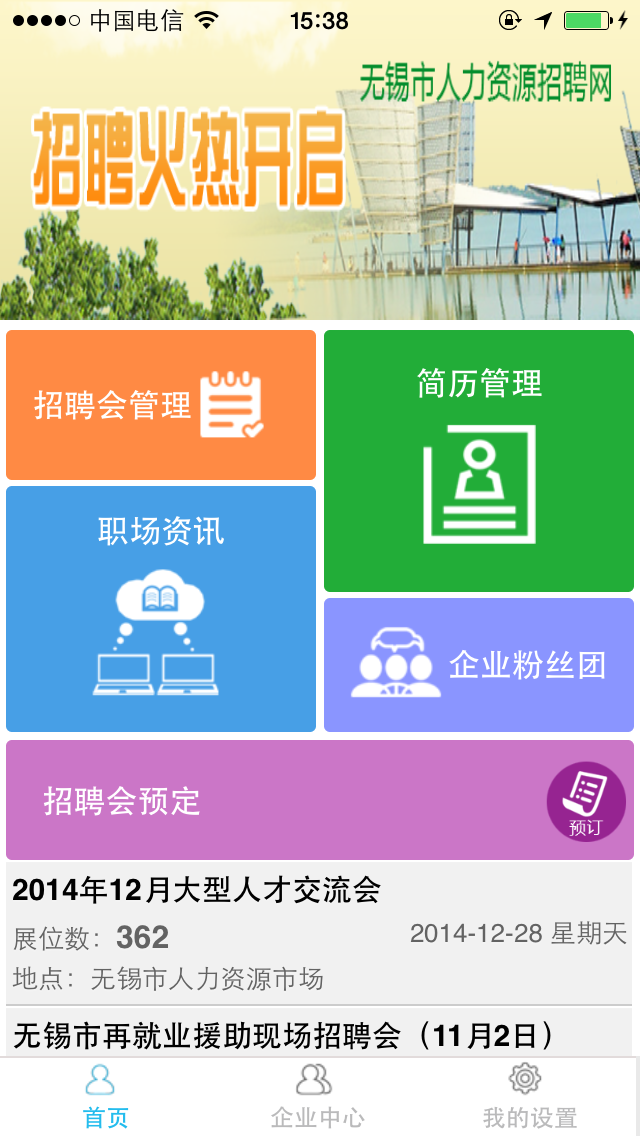Open the 简历管理 tile
Viewport: 640px width, 1136px height.
[x=478, y=461]
